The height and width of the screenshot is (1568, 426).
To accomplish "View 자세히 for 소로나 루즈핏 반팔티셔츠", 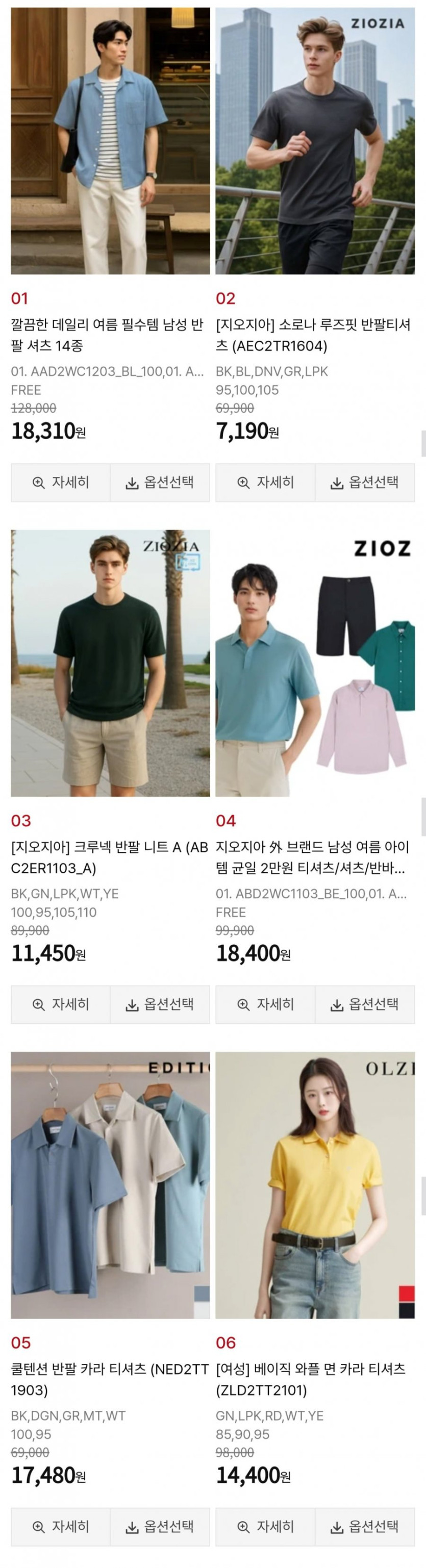I will point(265,482).
